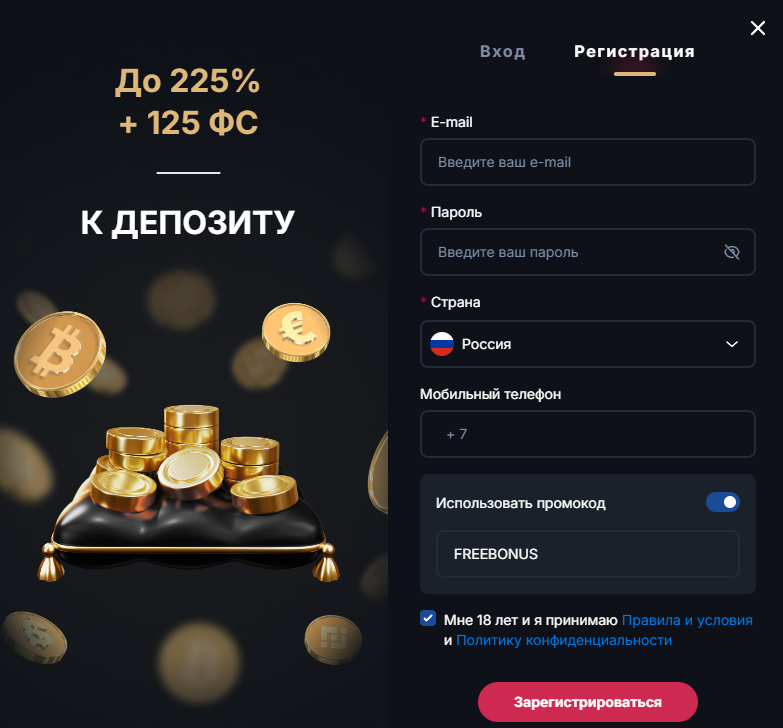
Task: Tap the Пароль password field
Action: (x=570, y=252)
